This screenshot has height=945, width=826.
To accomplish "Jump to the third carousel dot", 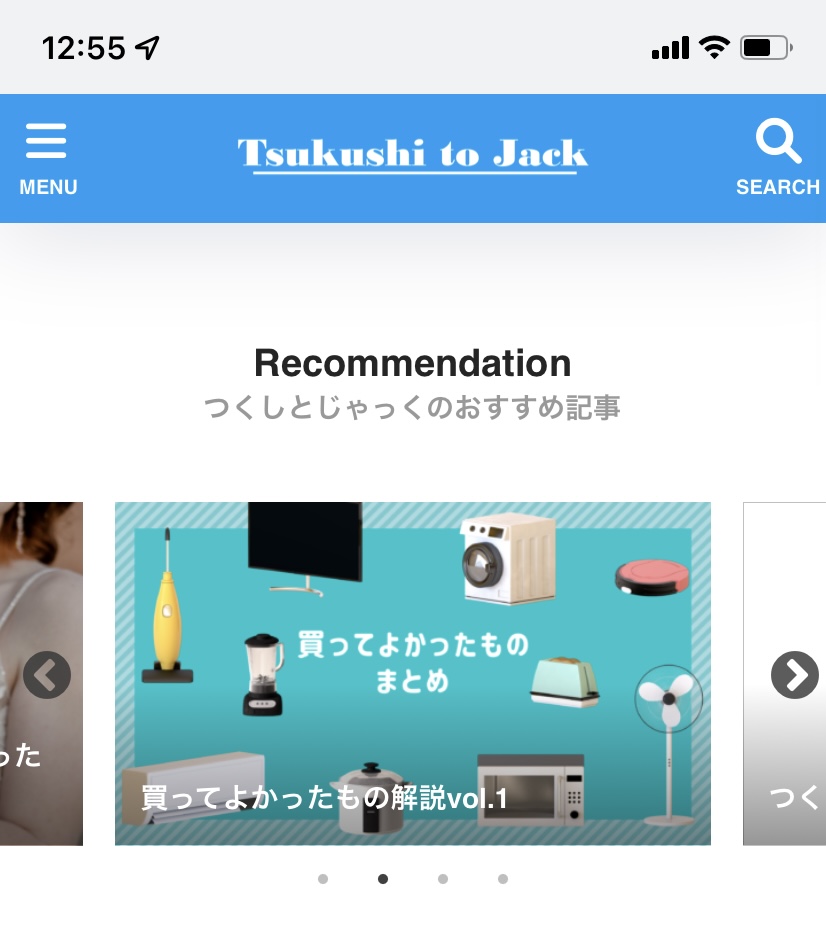I will [443, 879].
